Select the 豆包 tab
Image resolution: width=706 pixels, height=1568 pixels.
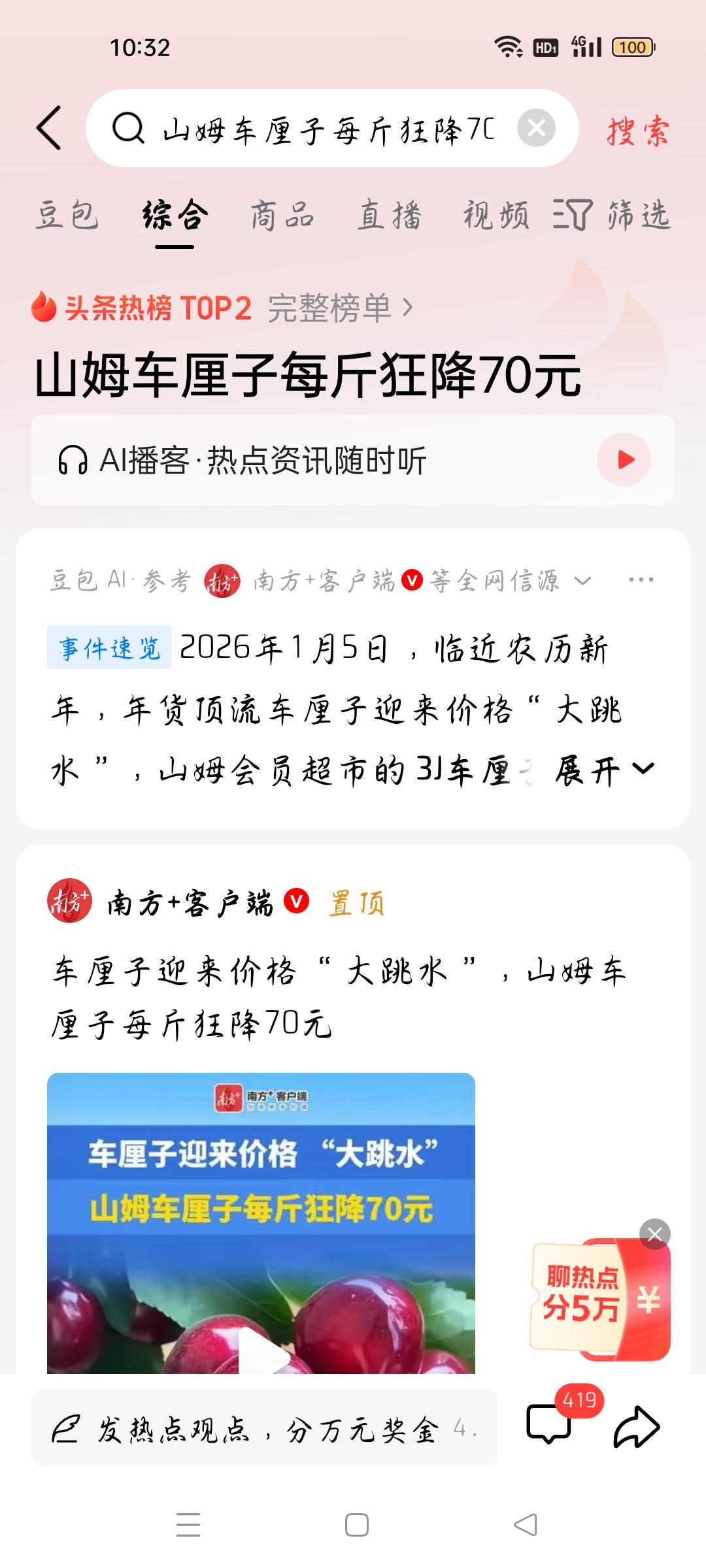click(69, 217)
